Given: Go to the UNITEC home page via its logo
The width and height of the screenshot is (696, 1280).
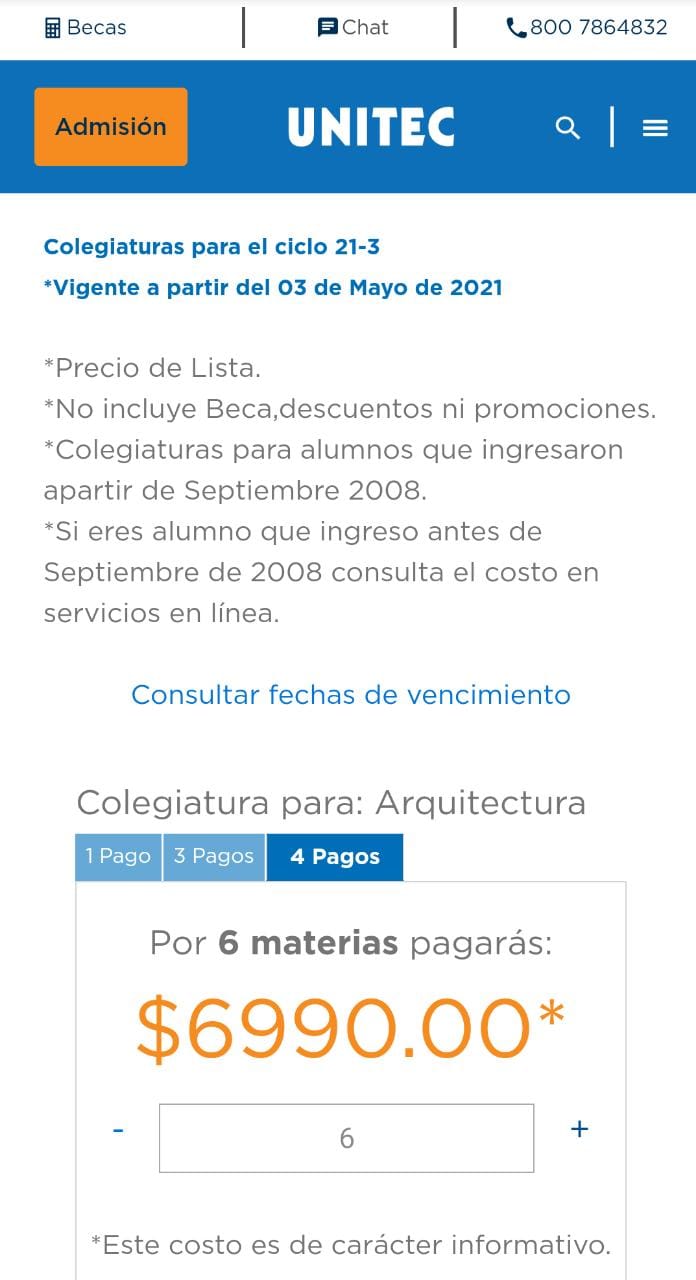Looking at the screenshot, I should pyautogui.click(x=371, y=127).
